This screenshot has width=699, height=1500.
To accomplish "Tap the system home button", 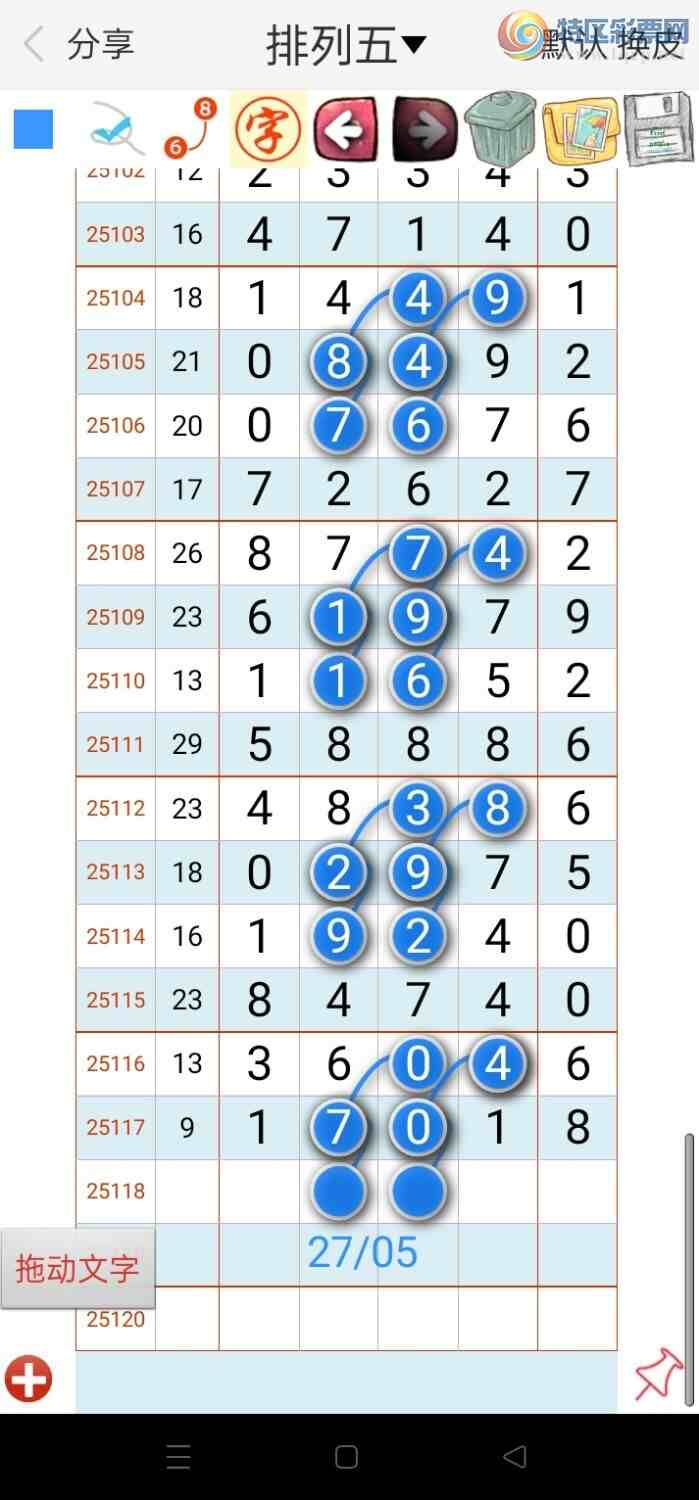I will pos(346,1457).
